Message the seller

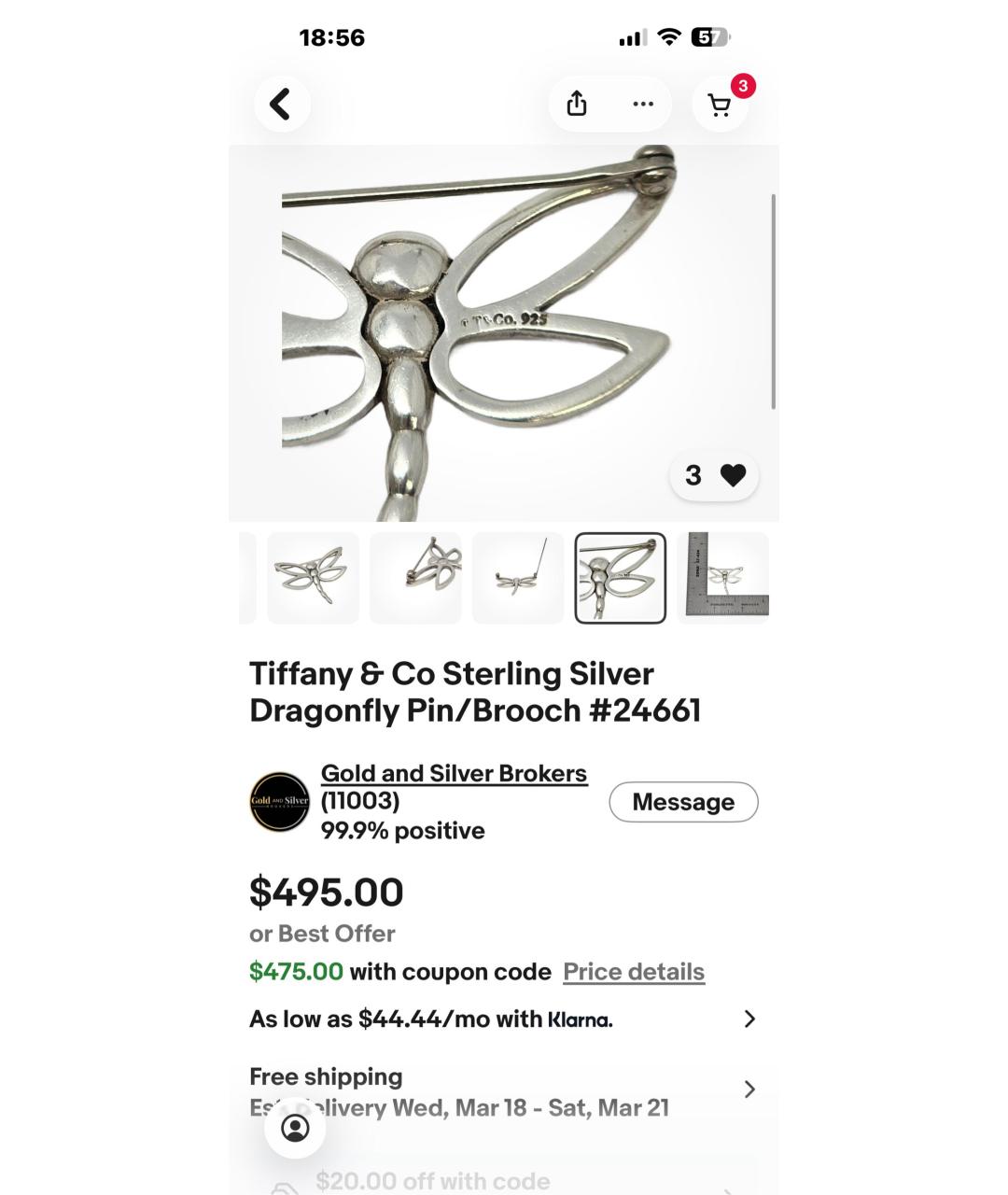tap(683, 802)
